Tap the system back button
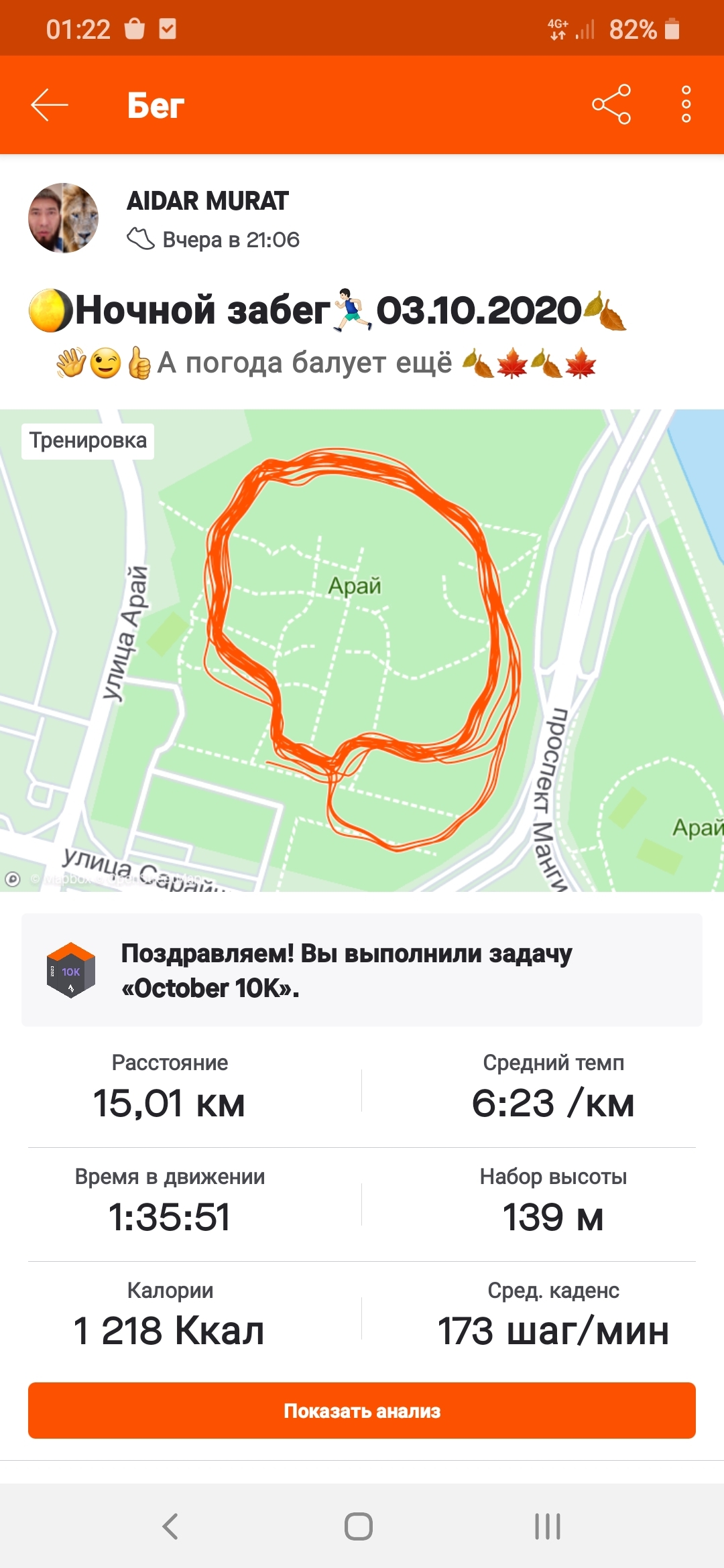 click(x=170, y=1526)
